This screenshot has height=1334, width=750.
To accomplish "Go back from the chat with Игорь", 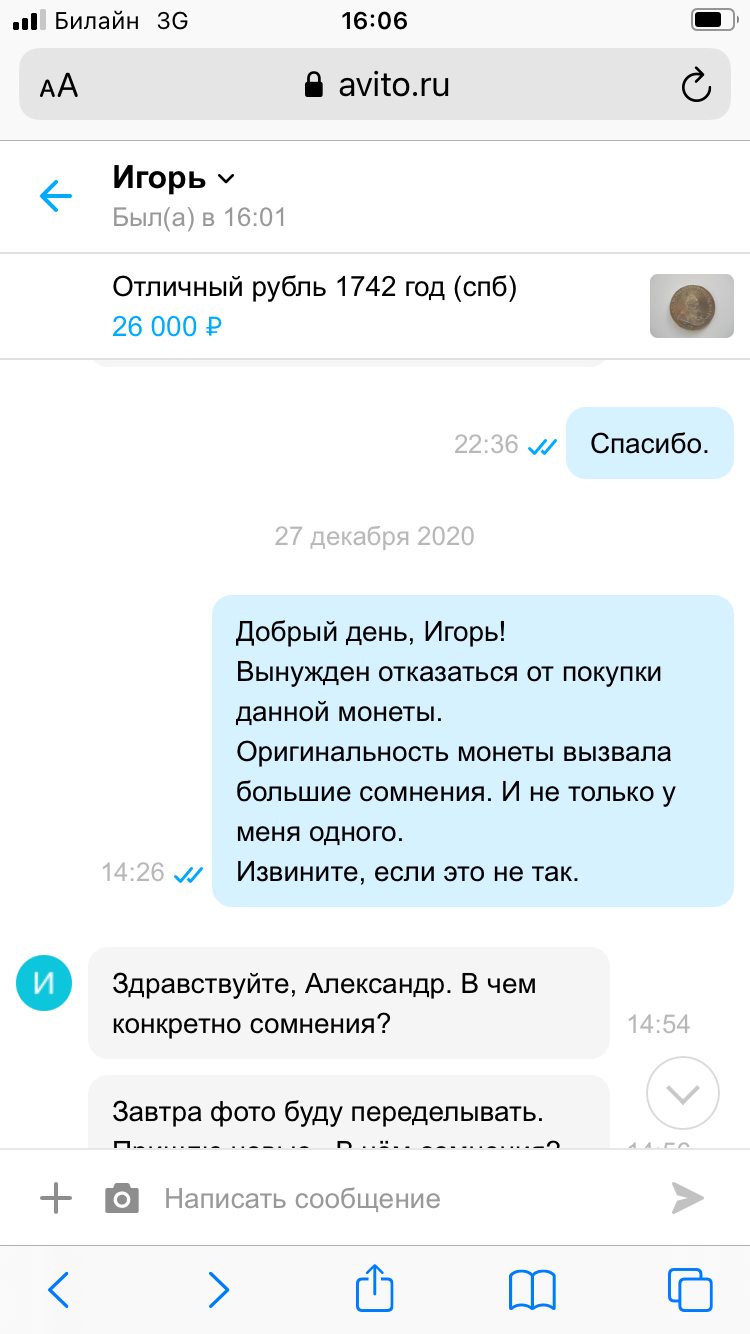I will point(56,196).
